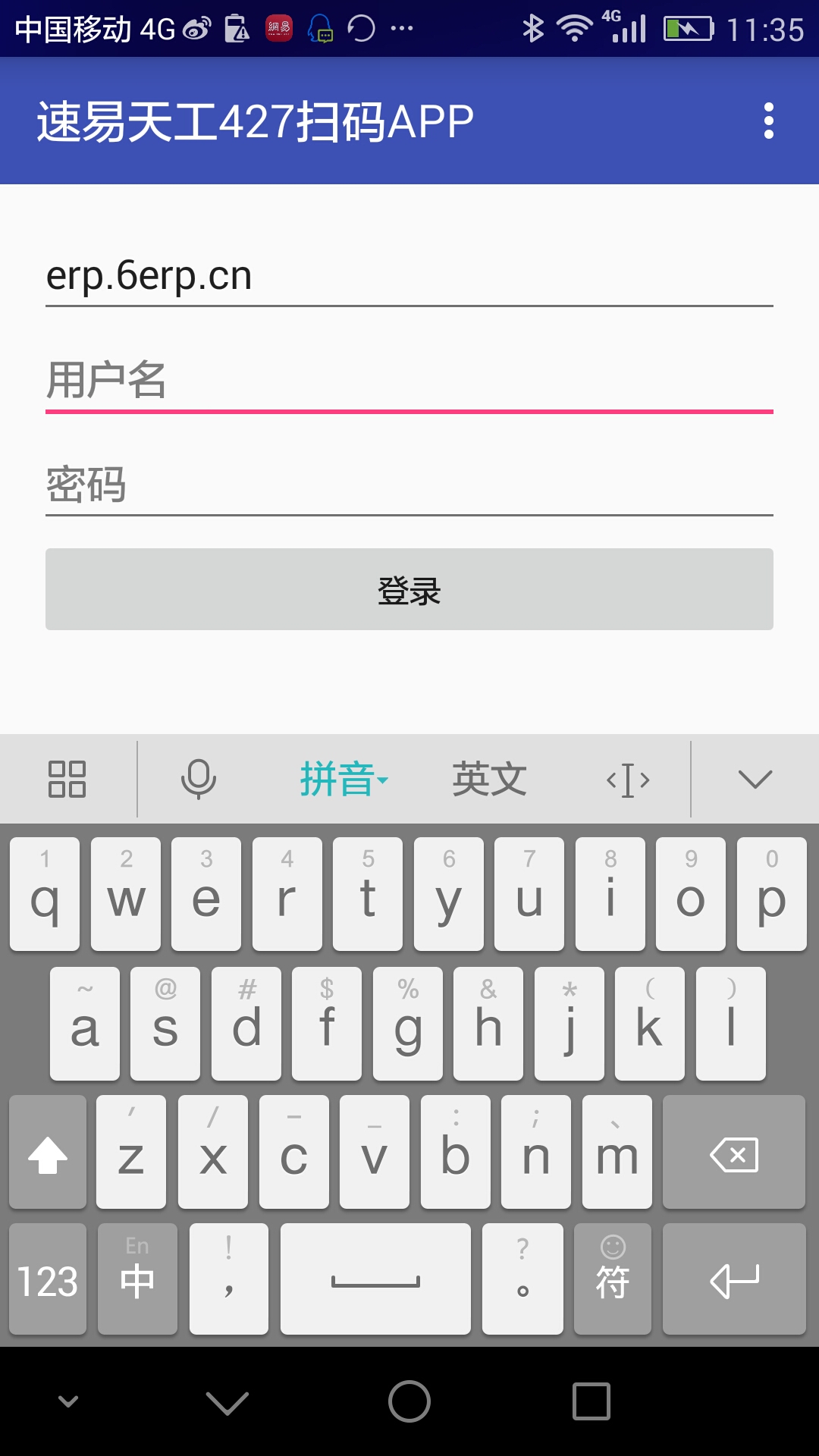Tap the 密码 password field

click(x=409, y=485)
